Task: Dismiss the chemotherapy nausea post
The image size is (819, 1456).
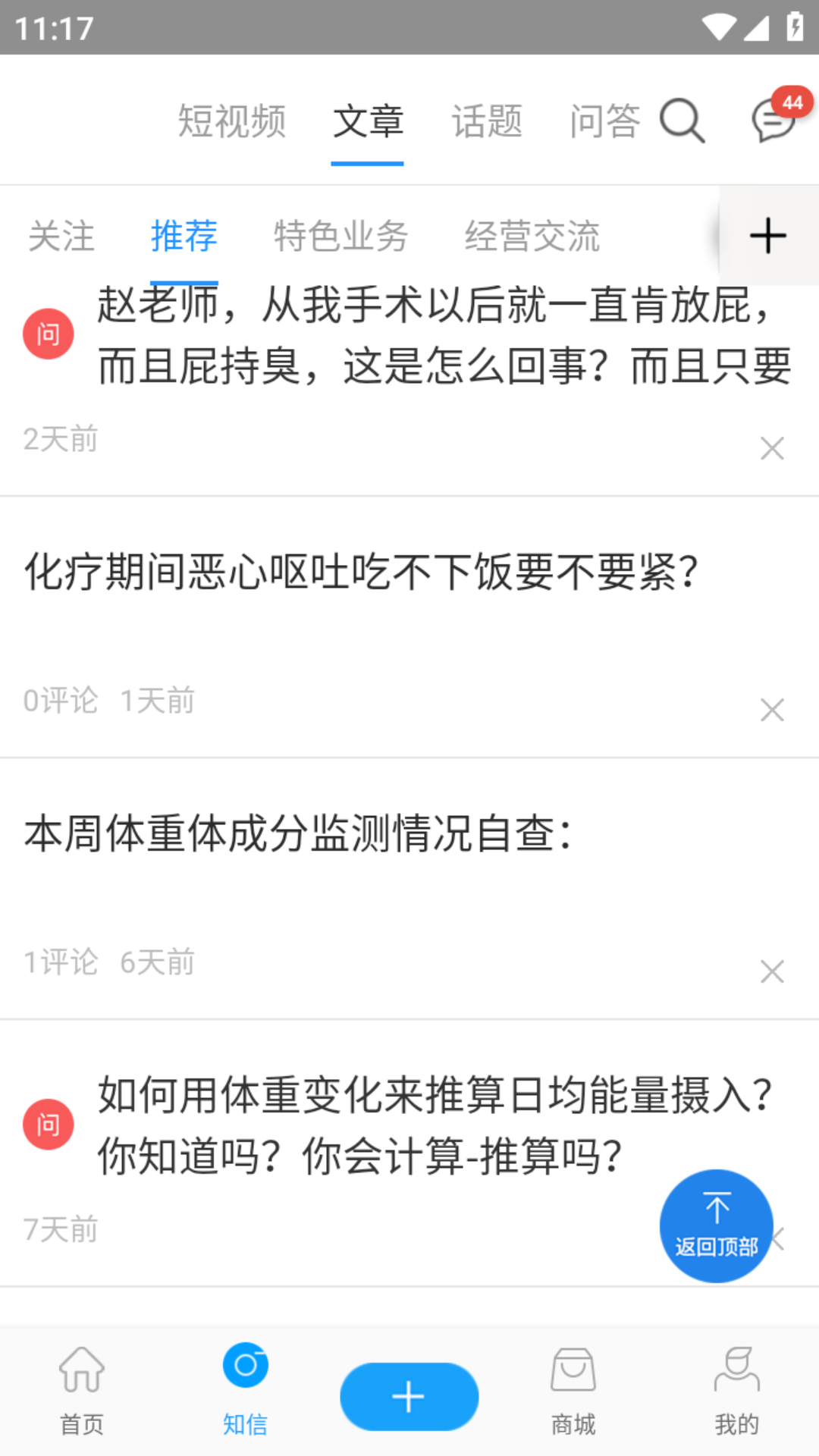Action: point(772,710)
